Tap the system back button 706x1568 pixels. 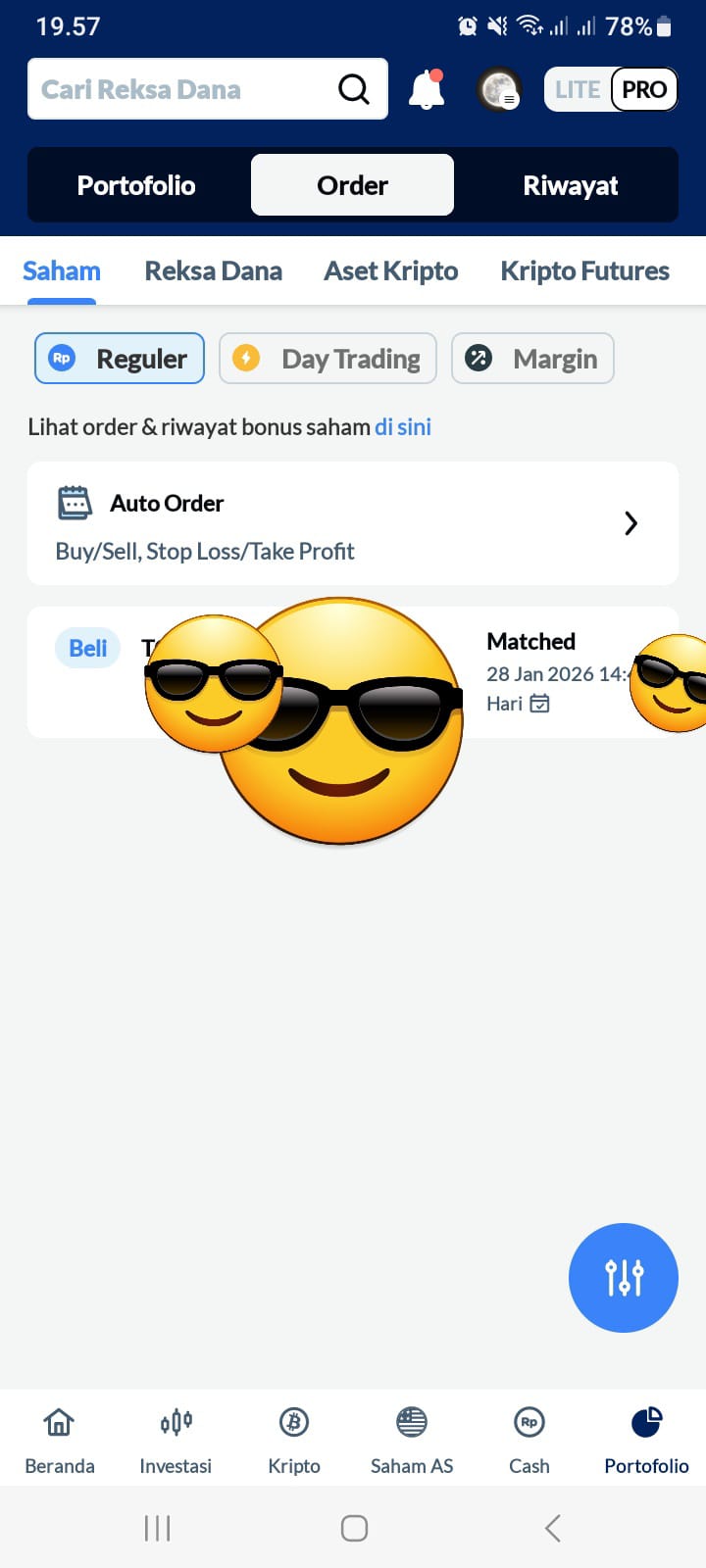click(552, 1528)
